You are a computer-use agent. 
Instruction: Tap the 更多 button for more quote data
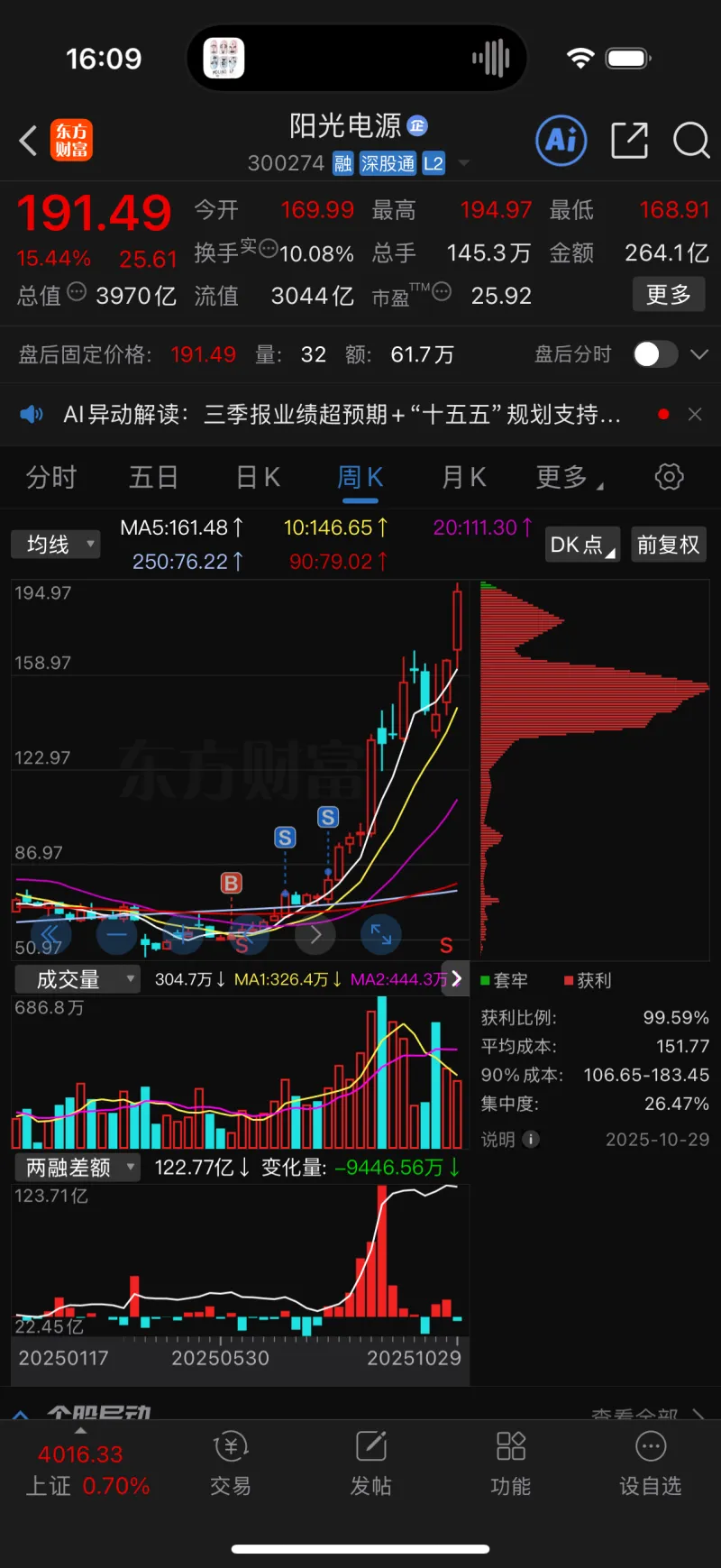pyautogui.click(x=668, y=295)
